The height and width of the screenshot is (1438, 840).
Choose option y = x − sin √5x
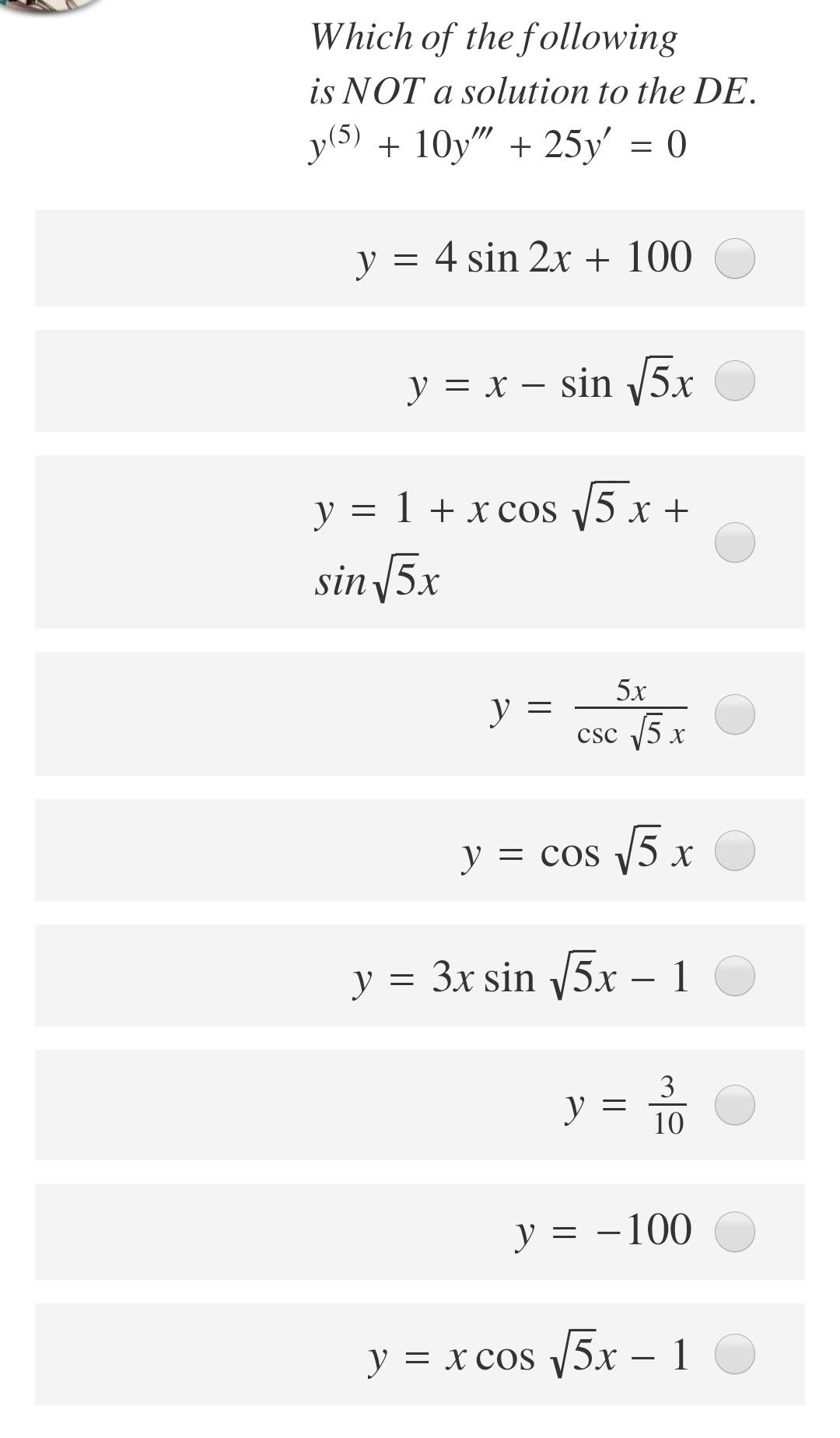click(734, 381)
